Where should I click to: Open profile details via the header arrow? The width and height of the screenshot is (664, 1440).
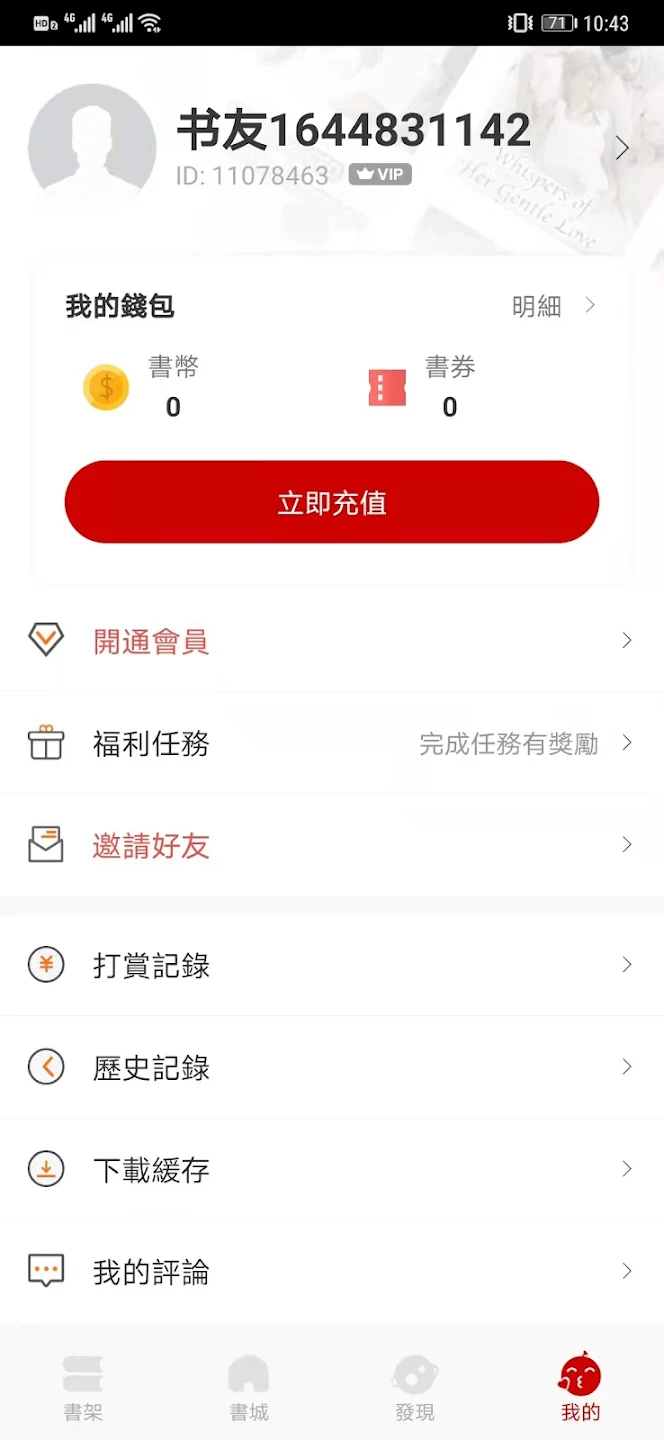(622, 149)
